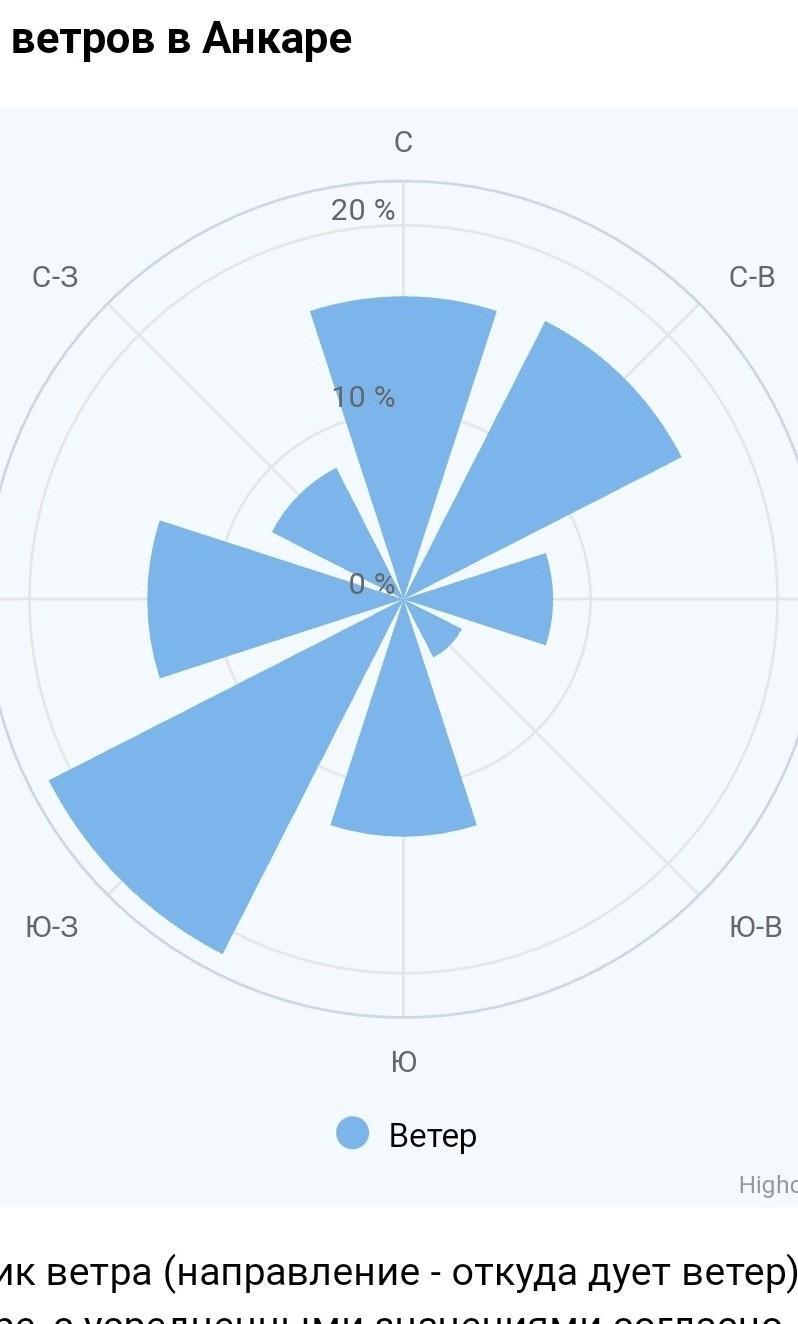This screenshot has height=1324, width=798.
Task: Toggle the Ветер series in the chart legend
Action: 407,1135
